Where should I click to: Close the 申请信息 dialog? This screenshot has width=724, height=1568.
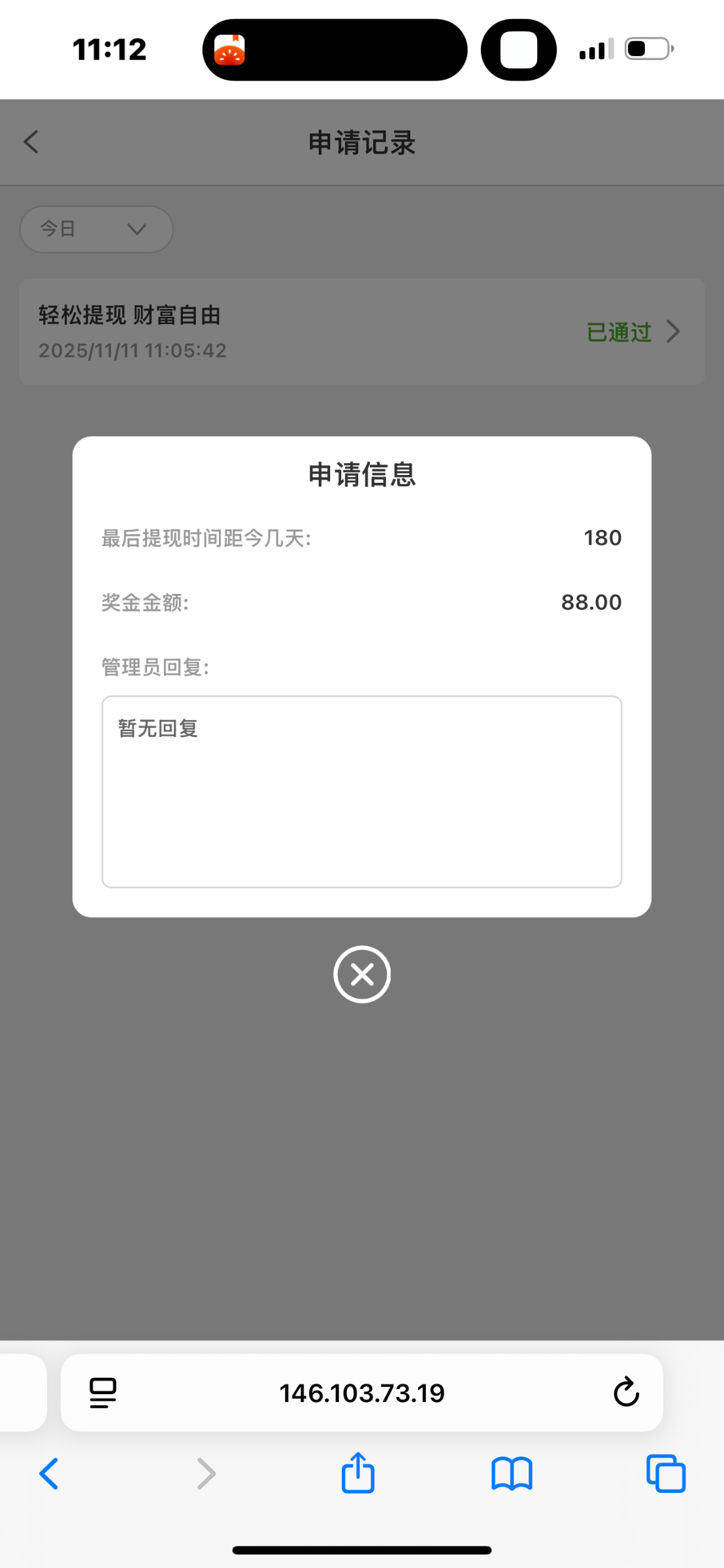click(x=361, y=974)
